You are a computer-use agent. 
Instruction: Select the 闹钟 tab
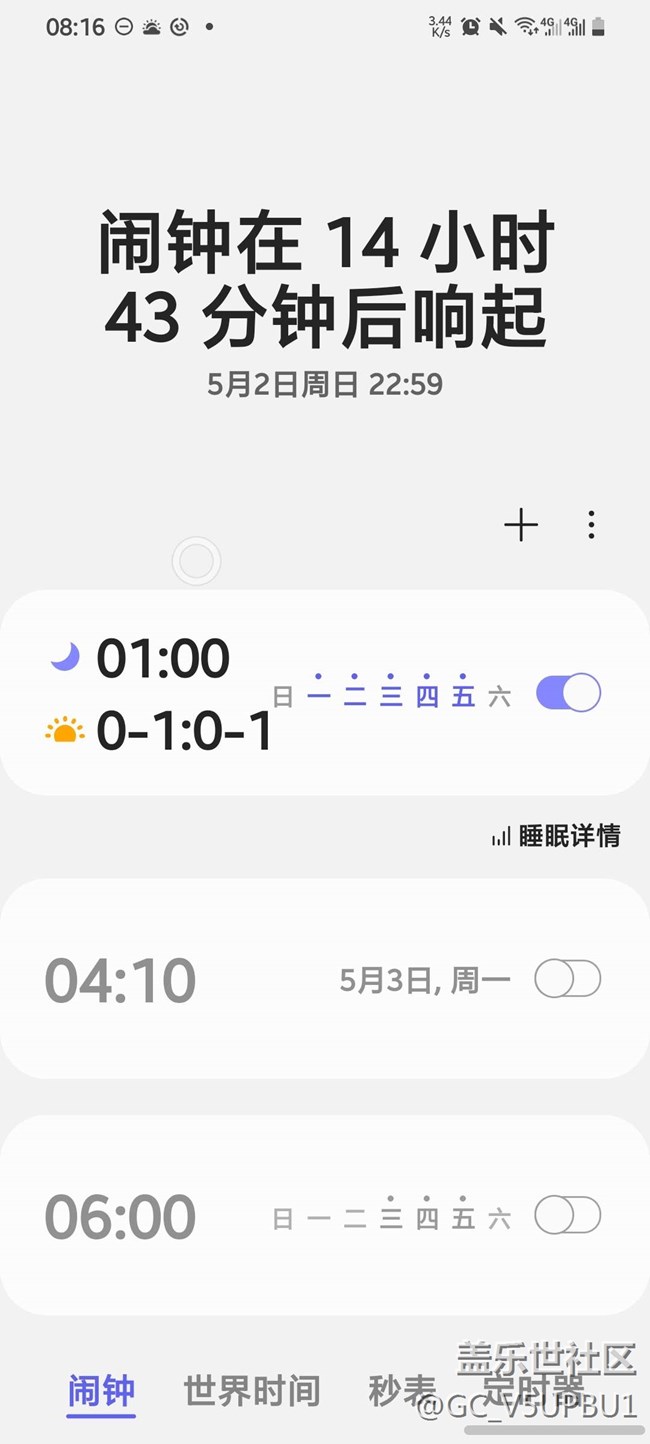click(101, 1390)
